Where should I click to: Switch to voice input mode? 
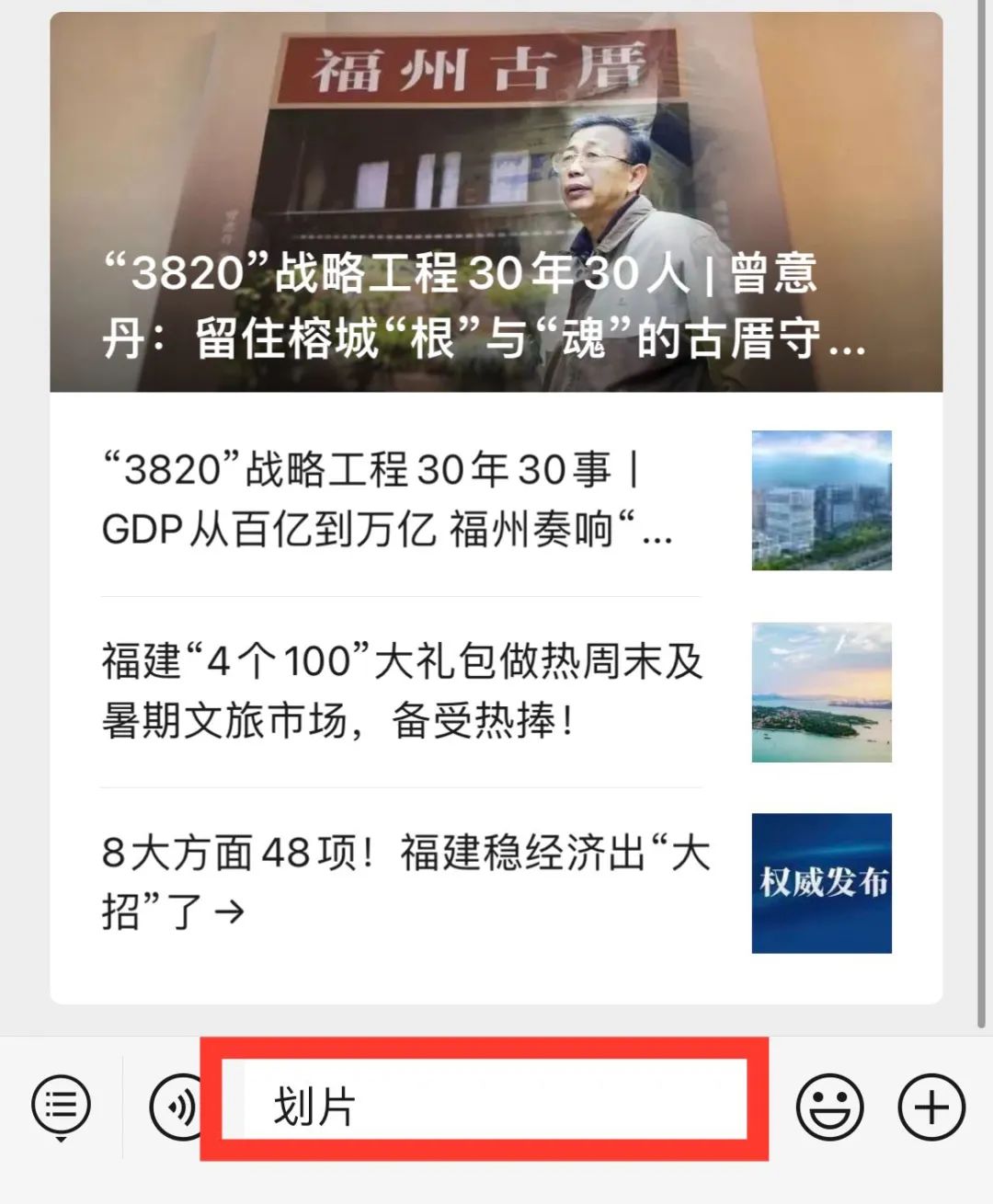(x=178, y=1107)
